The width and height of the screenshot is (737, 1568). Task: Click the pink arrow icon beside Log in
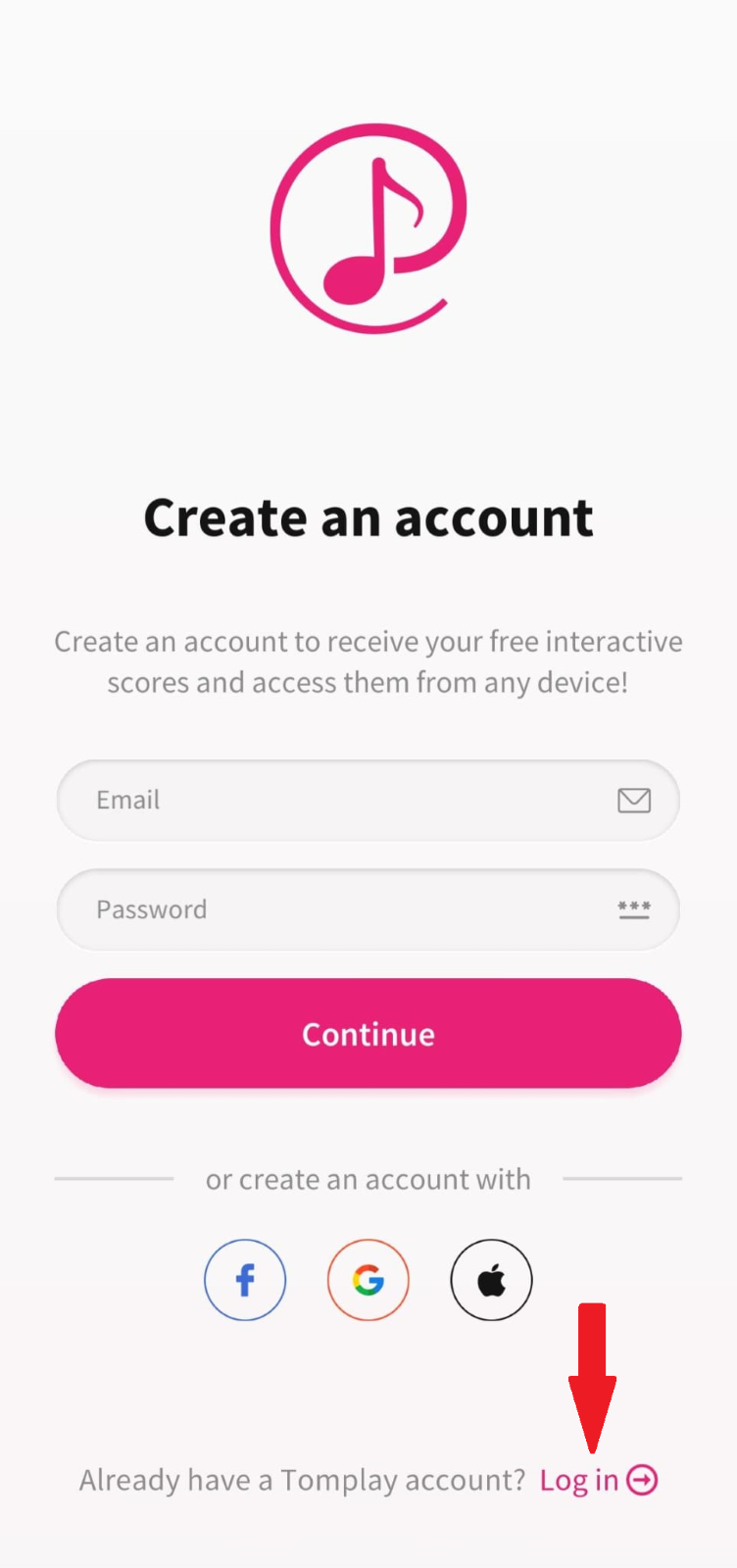[642, 1481]
